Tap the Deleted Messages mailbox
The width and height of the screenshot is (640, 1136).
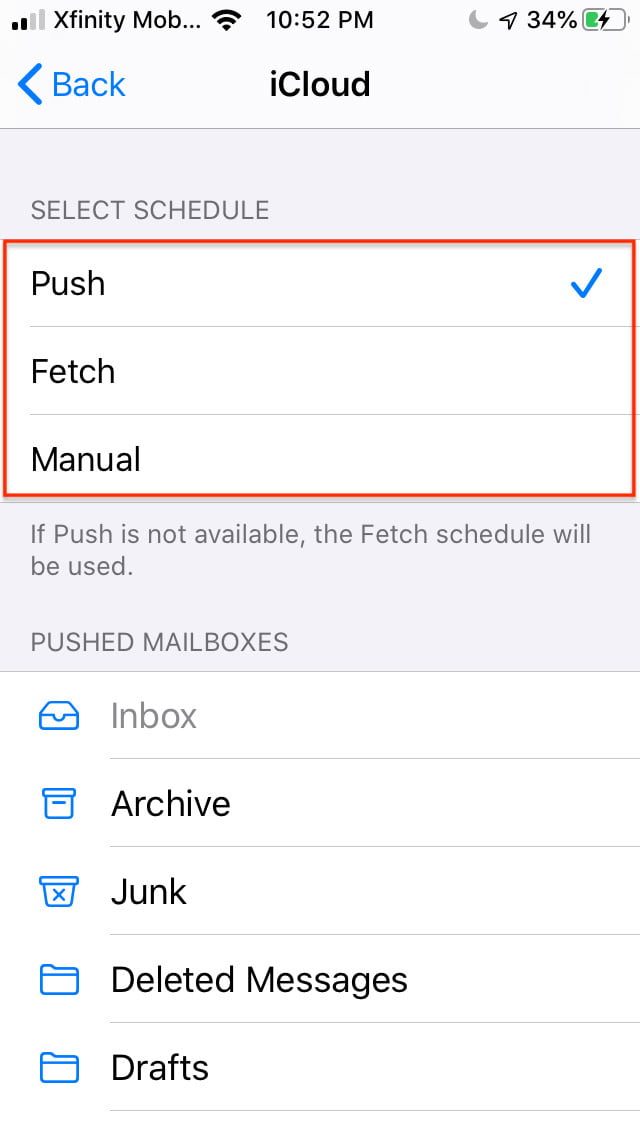[320, 980]
